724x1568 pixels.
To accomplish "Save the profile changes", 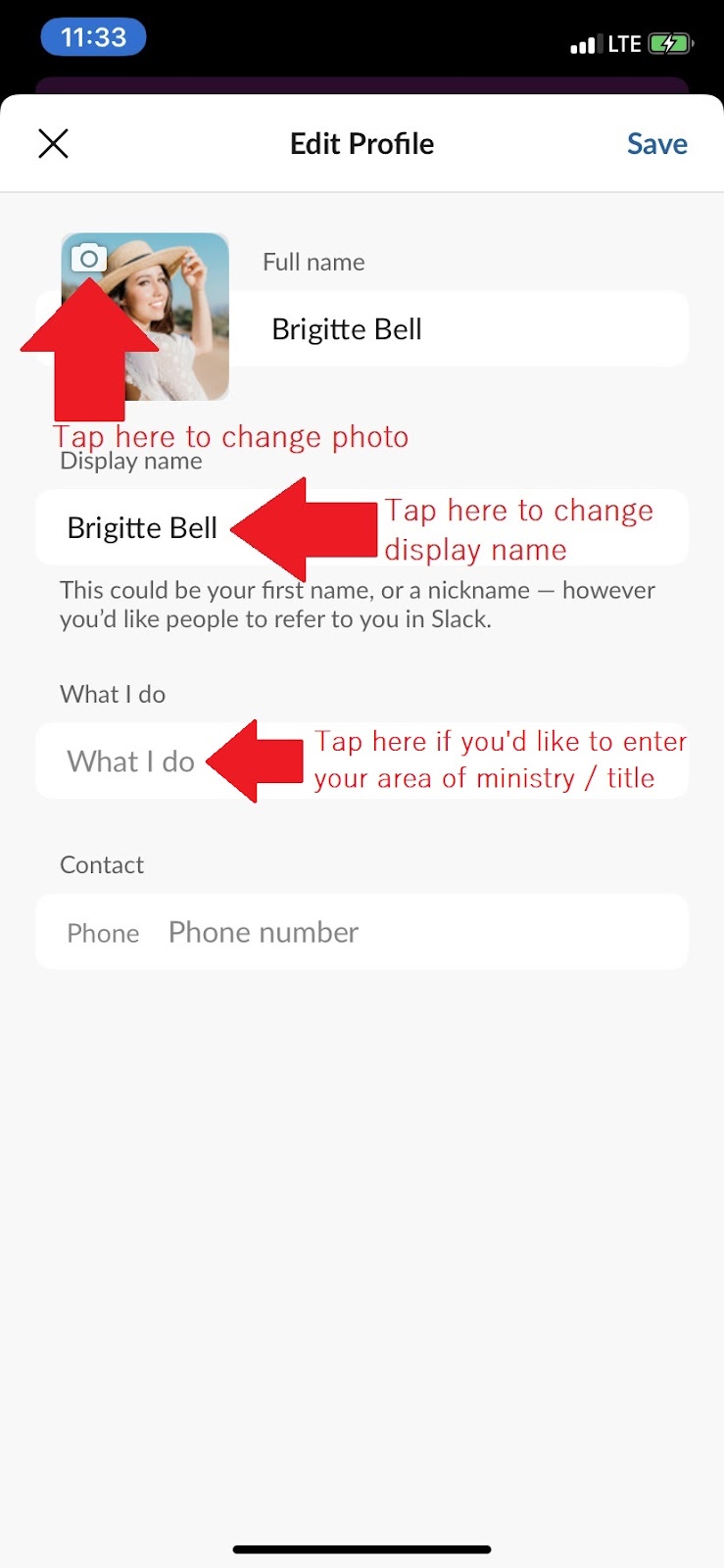I will coord(656,144).
